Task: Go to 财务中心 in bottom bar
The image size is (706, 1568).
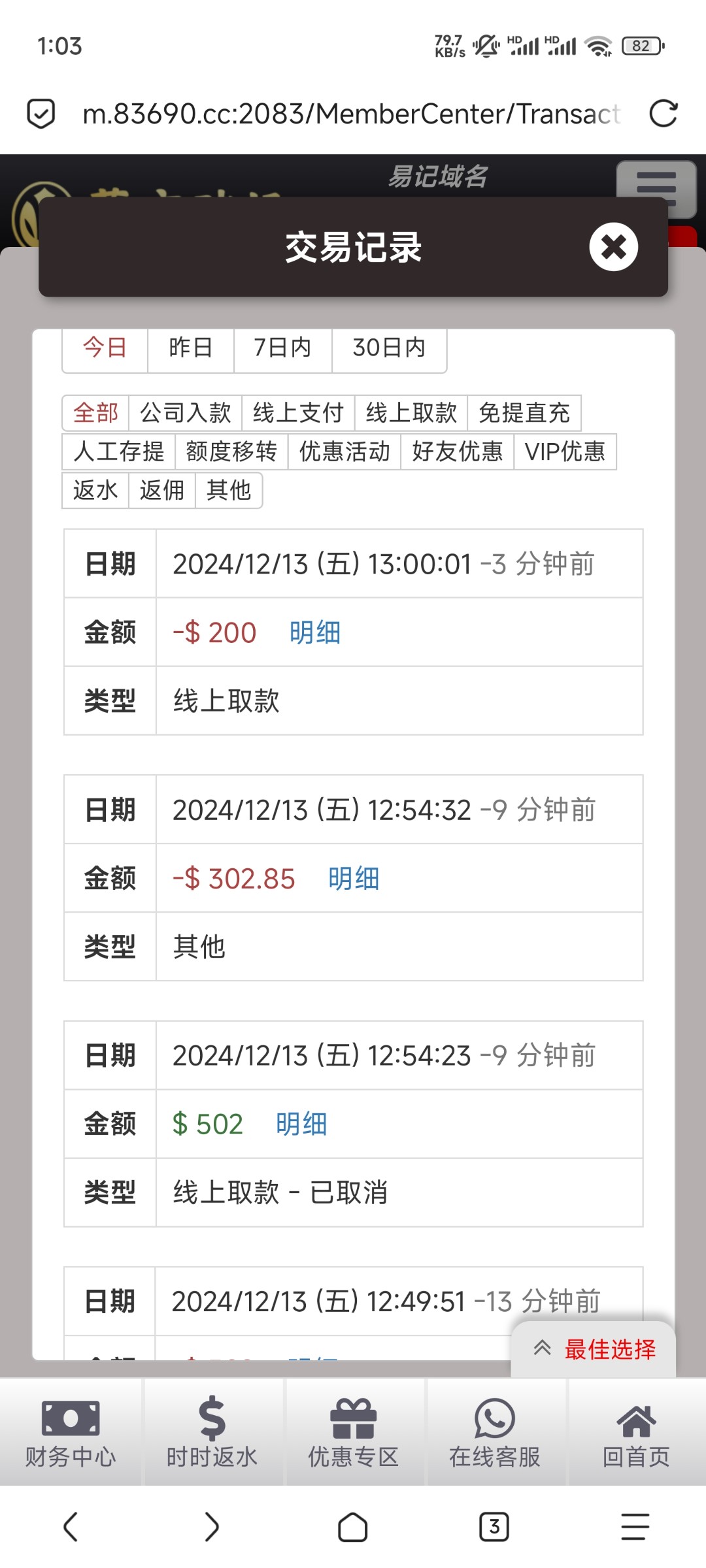Action: pos(71,1433)
